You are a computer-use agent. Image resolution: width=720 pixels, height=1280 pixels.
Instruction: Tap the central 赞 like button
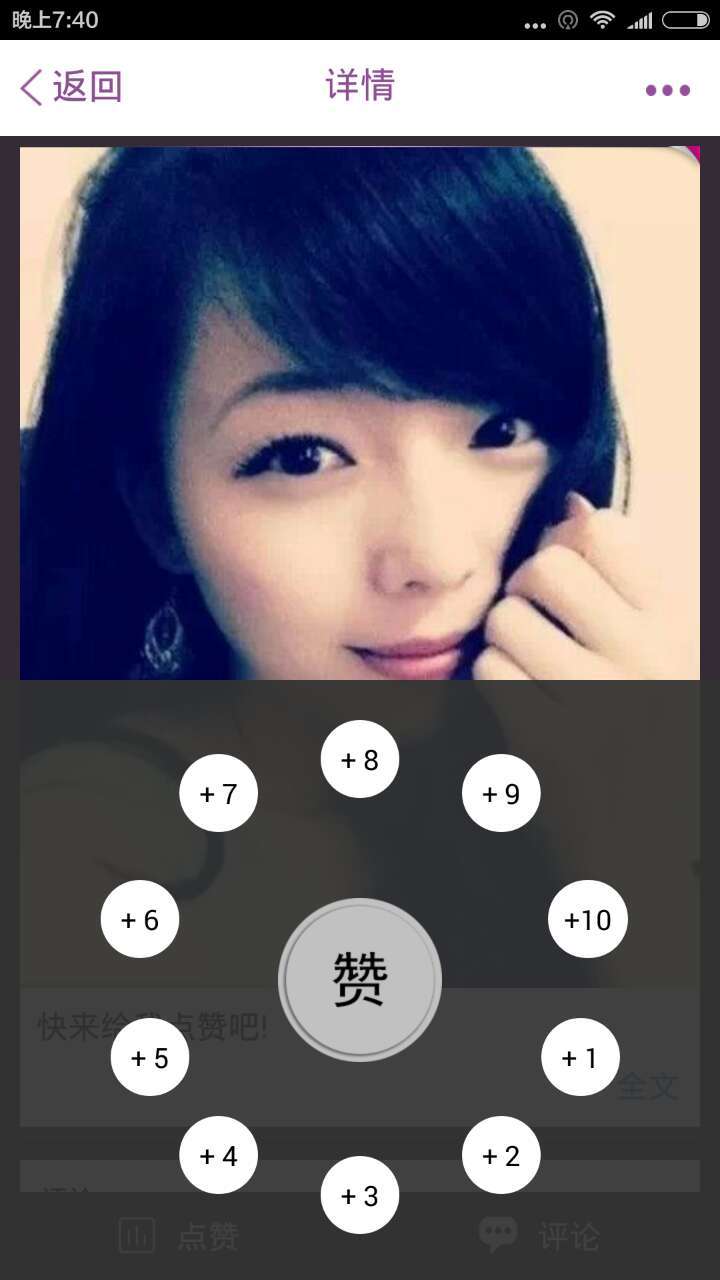(360, 980)
